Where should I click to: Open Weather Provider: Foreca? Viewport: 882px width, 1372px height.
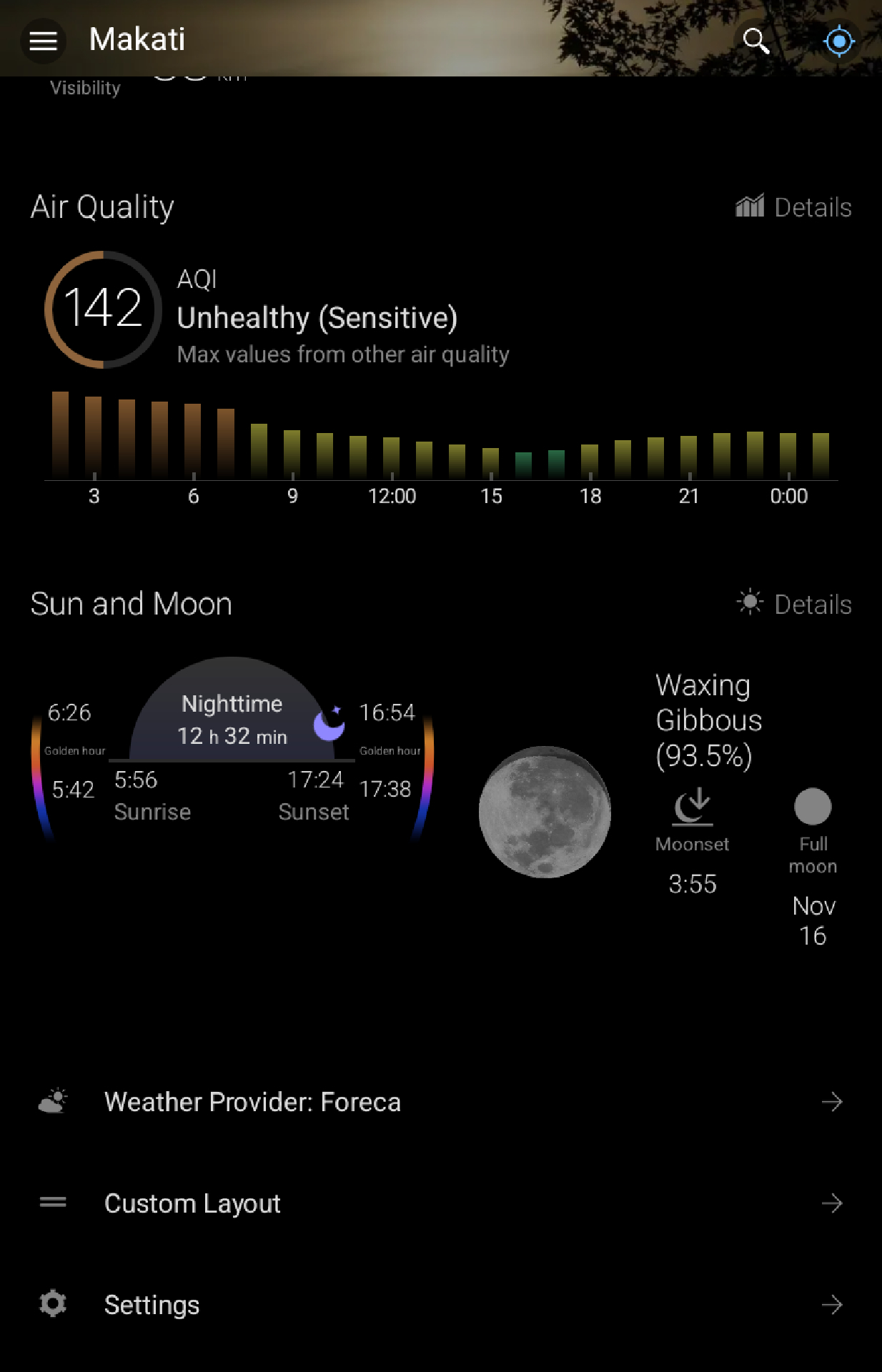click(440, 1102)
